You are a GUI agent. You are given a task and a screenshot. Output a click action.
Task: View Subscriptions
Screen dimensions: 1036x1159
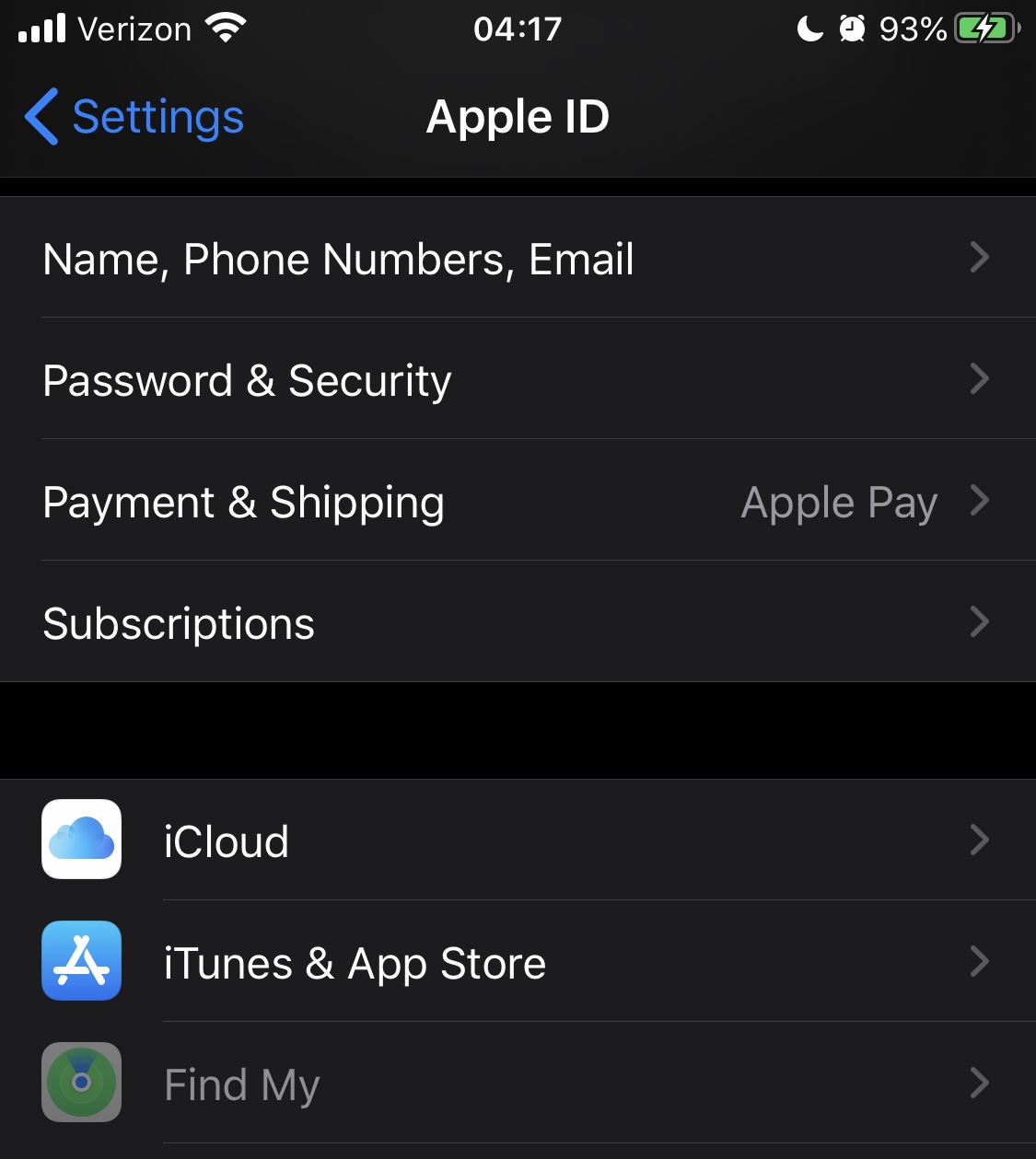pos(179,623)
